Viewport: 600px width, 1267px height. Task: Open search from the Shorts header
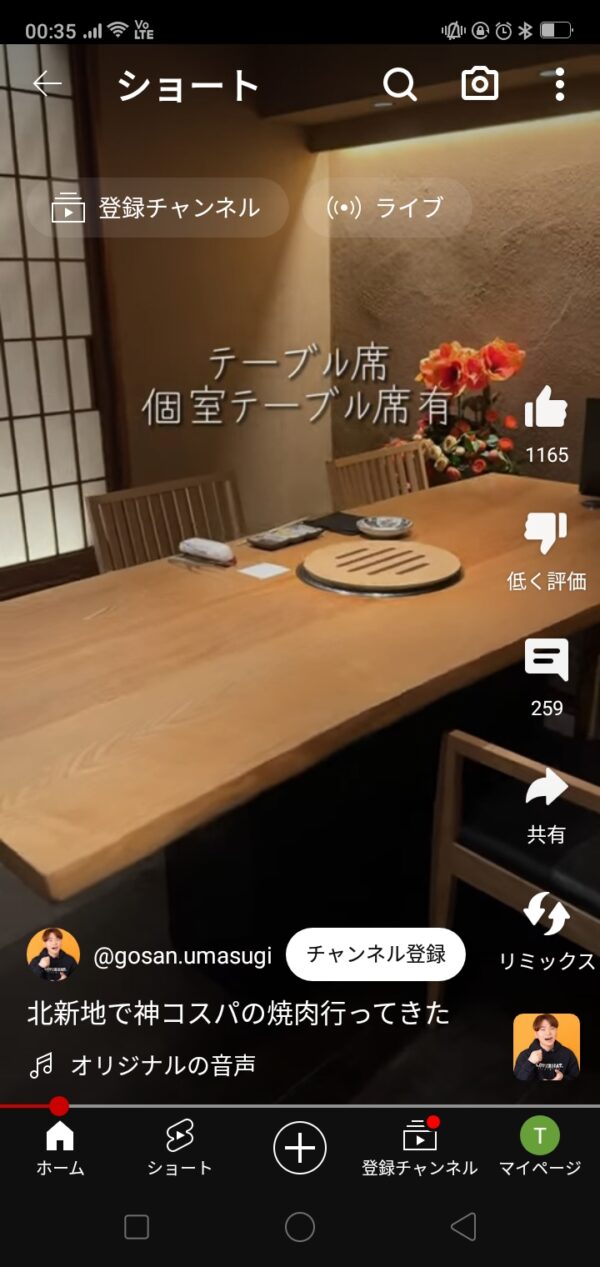400,85
